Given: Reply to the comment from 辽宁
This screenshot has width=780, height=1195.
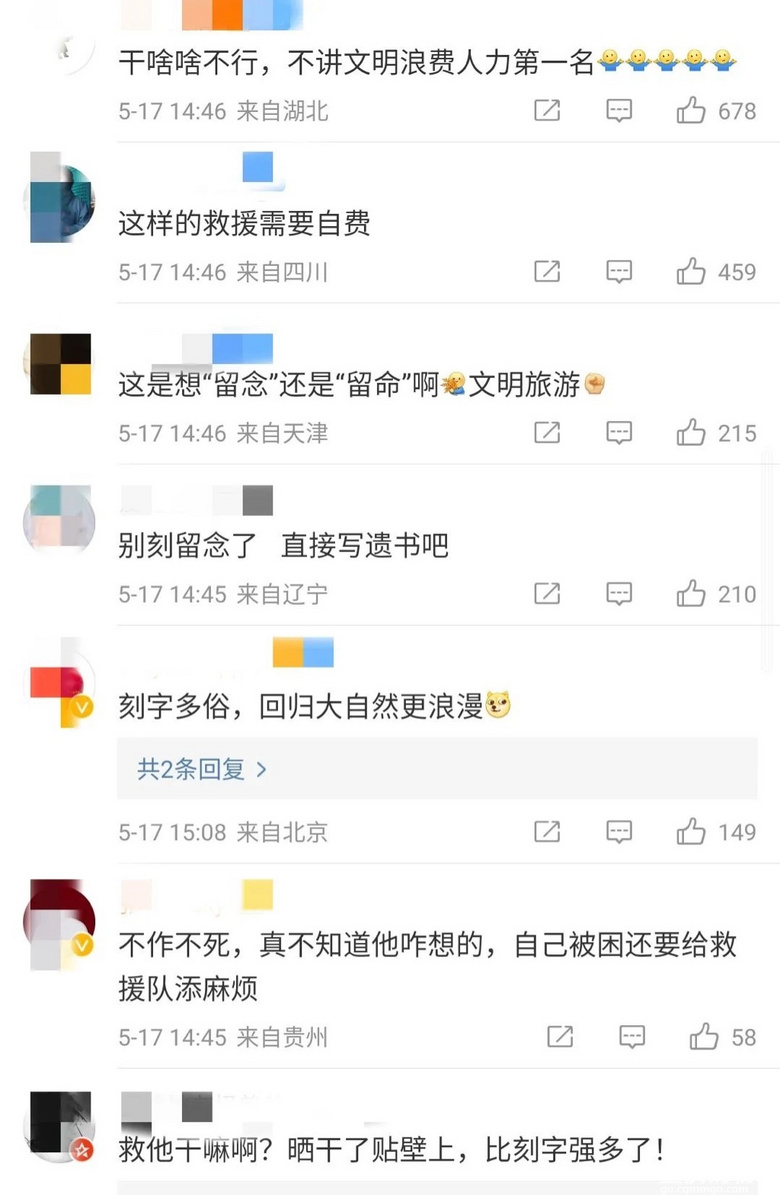Looking at the screenshot, I should pyautogui.click(x=619, y=594).
